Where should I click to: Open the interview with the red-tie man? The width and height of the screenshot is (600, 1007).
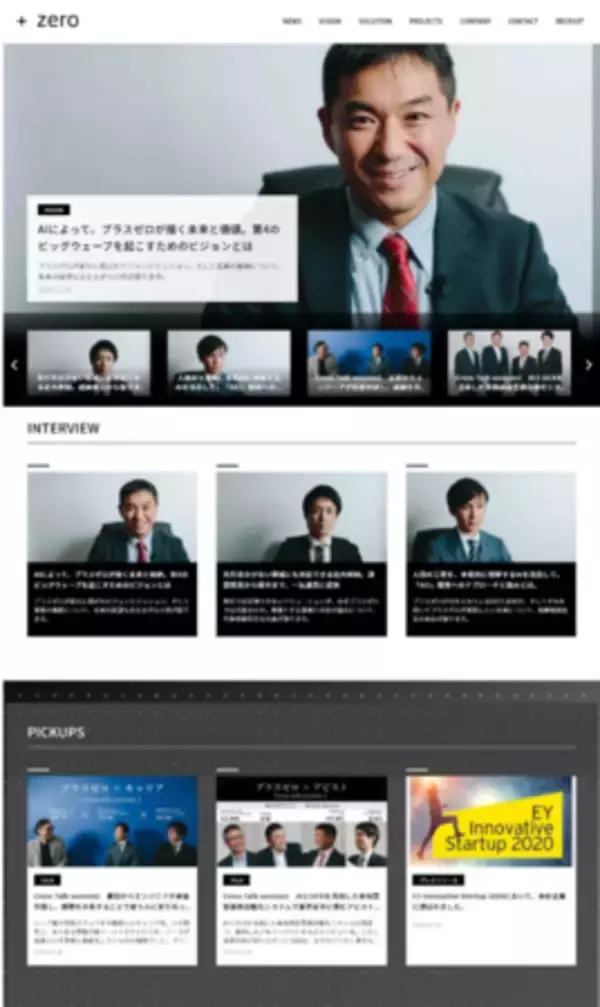click(112, 552)
